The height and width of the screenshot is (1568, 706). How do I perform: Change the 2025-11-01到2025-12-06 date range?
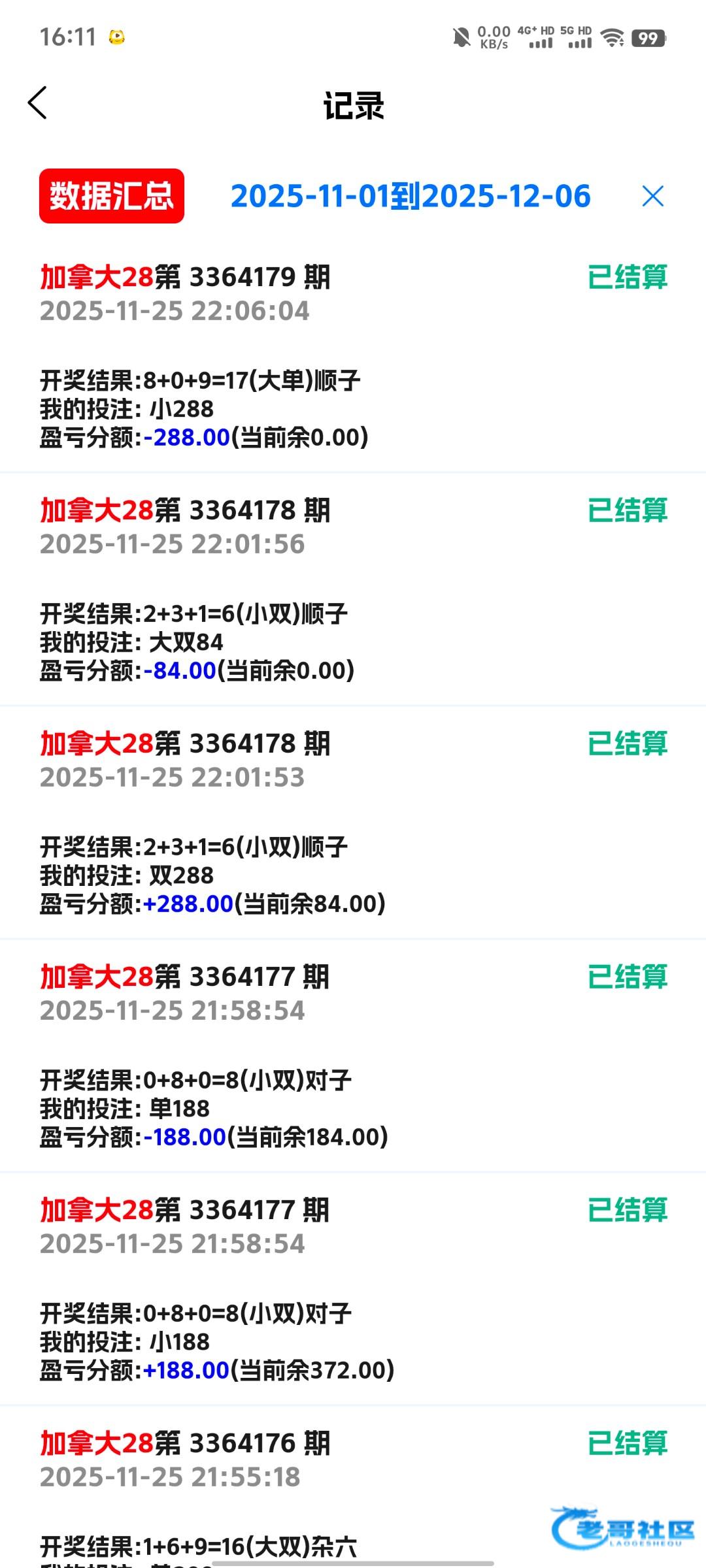click(x=411, y=196)
